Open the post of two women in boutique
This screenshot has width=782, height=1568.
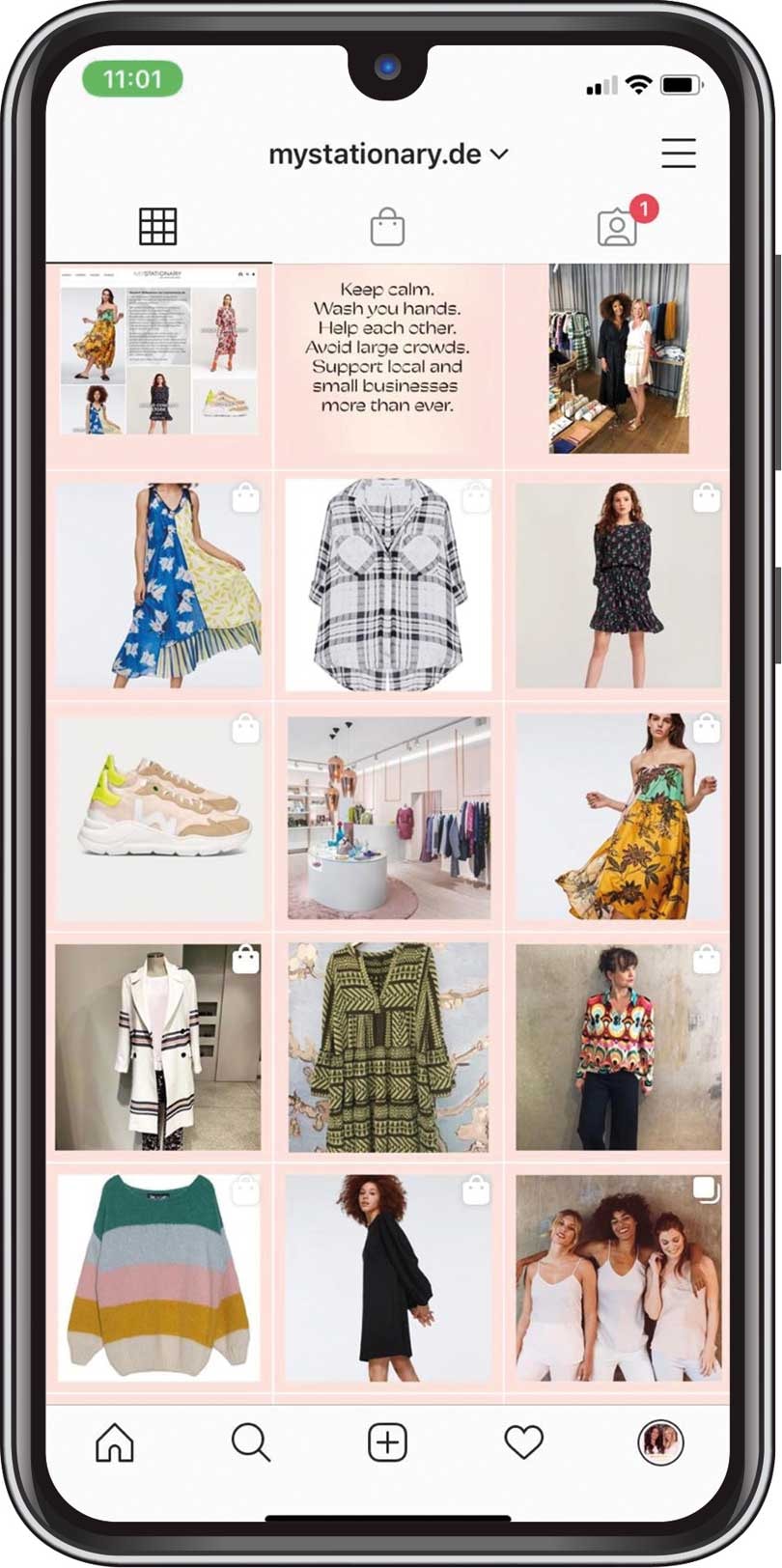pos(618,359)
